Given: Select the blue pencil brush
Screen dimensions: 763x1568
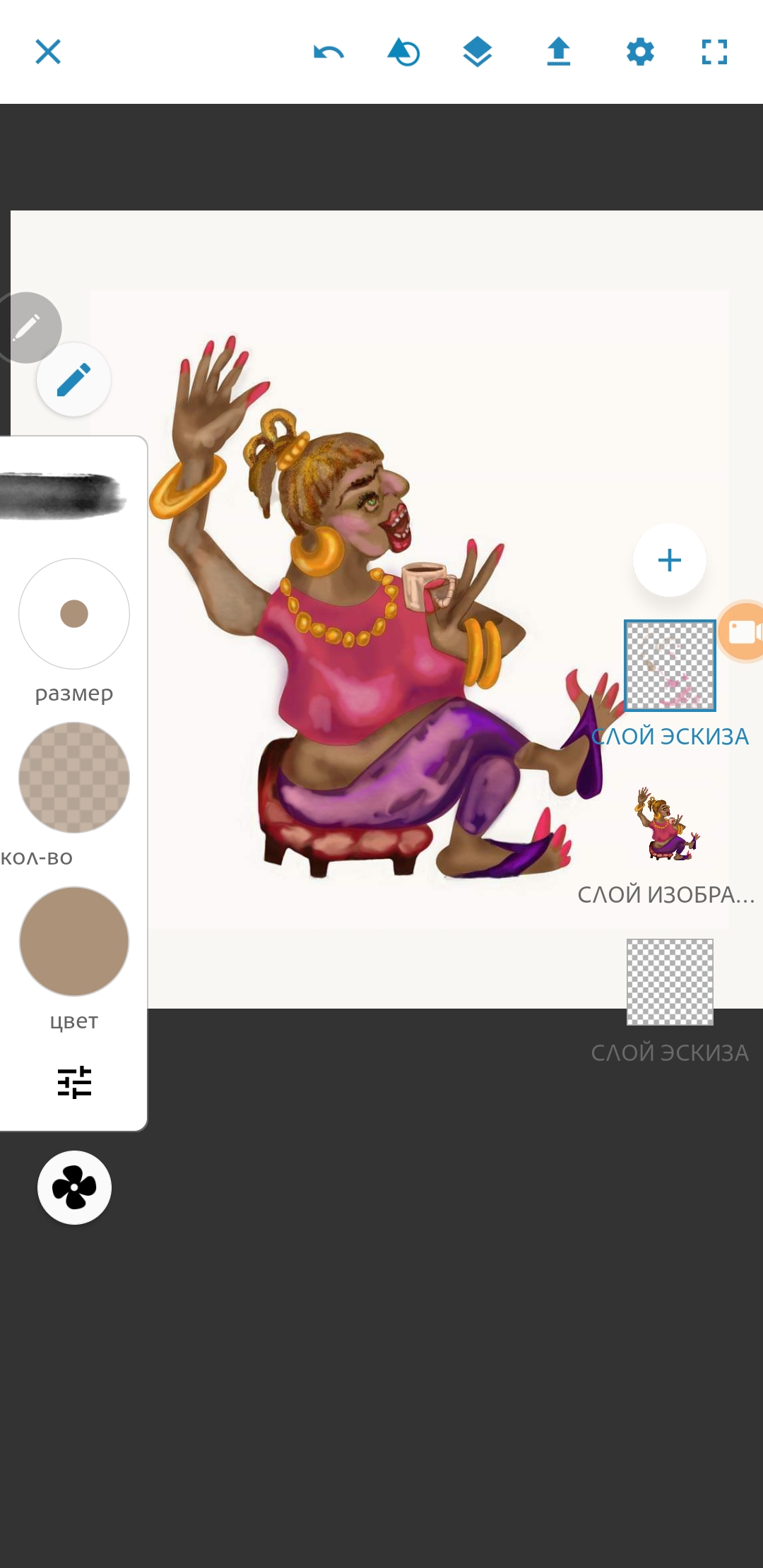Looking at the screenshot, I should tap(73, 380).
